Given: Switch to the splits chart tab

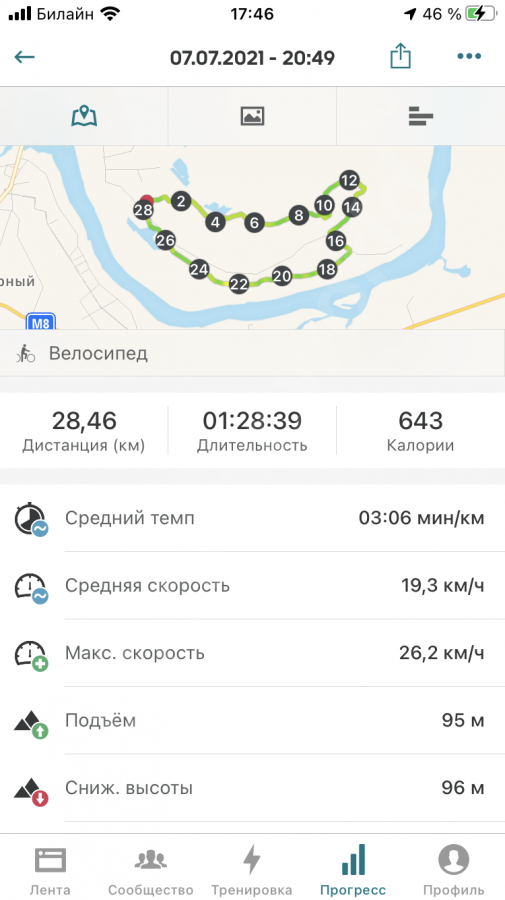Looking at the screenshot, I should tap(421, 117).
